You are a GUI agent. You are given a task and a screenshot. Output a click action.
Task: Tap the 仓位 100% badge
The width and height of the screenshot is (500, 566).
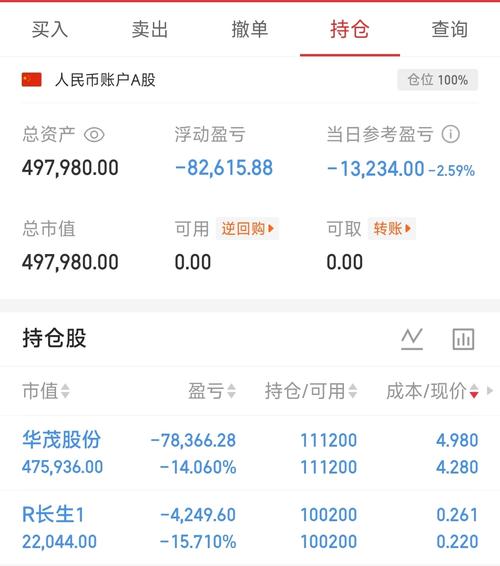point(438,80)
